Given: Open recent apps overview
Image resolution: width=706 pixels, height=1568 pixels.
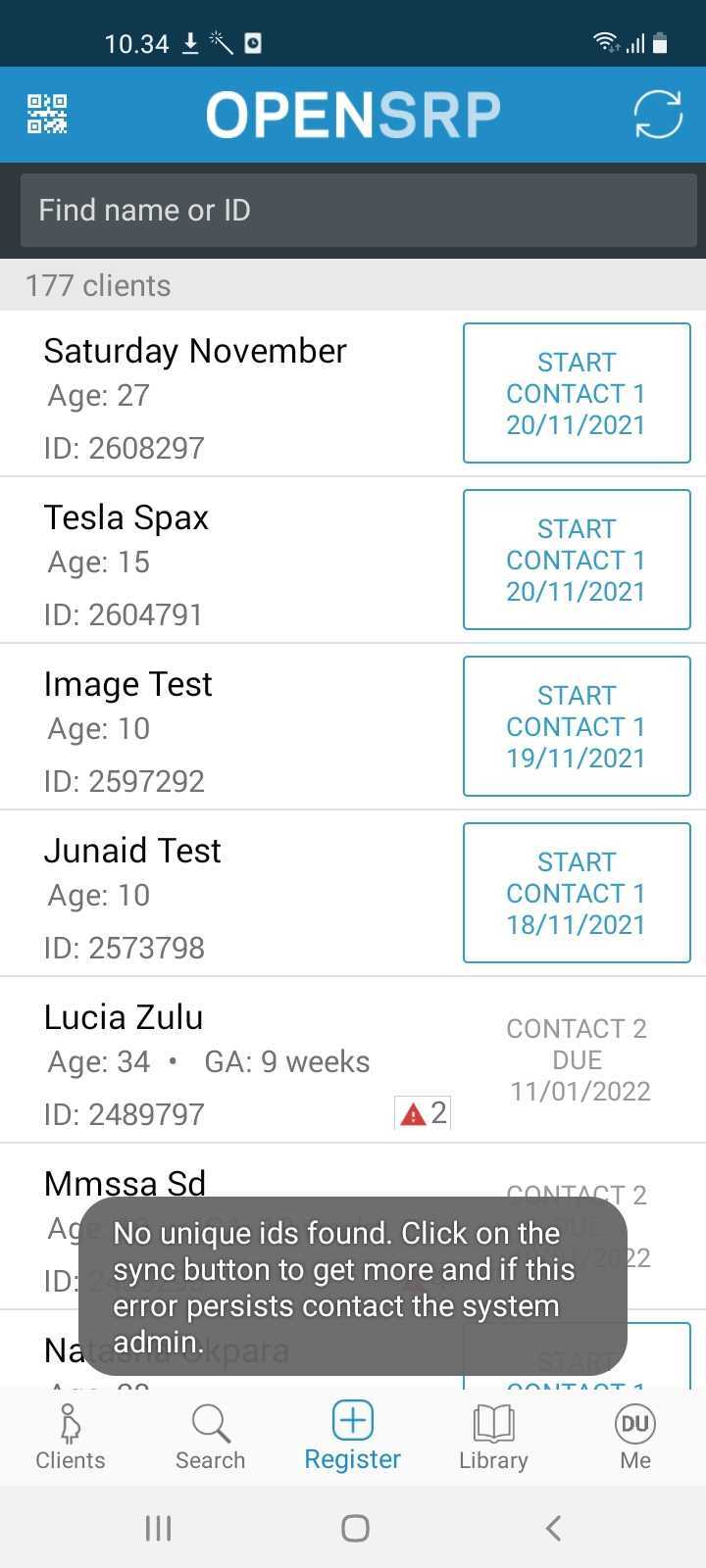Looking at the screenshot, I should (x=158, y=1527).
